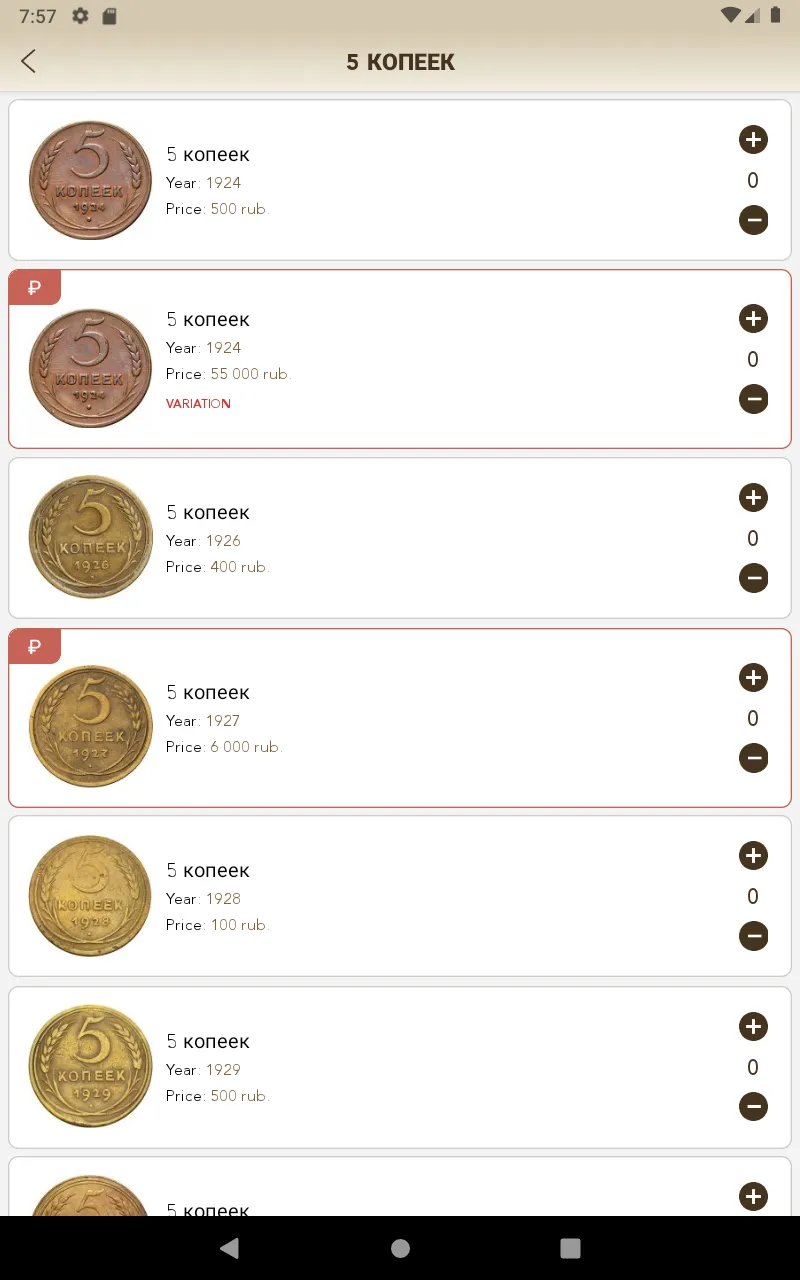Go back using the top-left arrow
This screenshot has width=800, height=1280.
28,61
